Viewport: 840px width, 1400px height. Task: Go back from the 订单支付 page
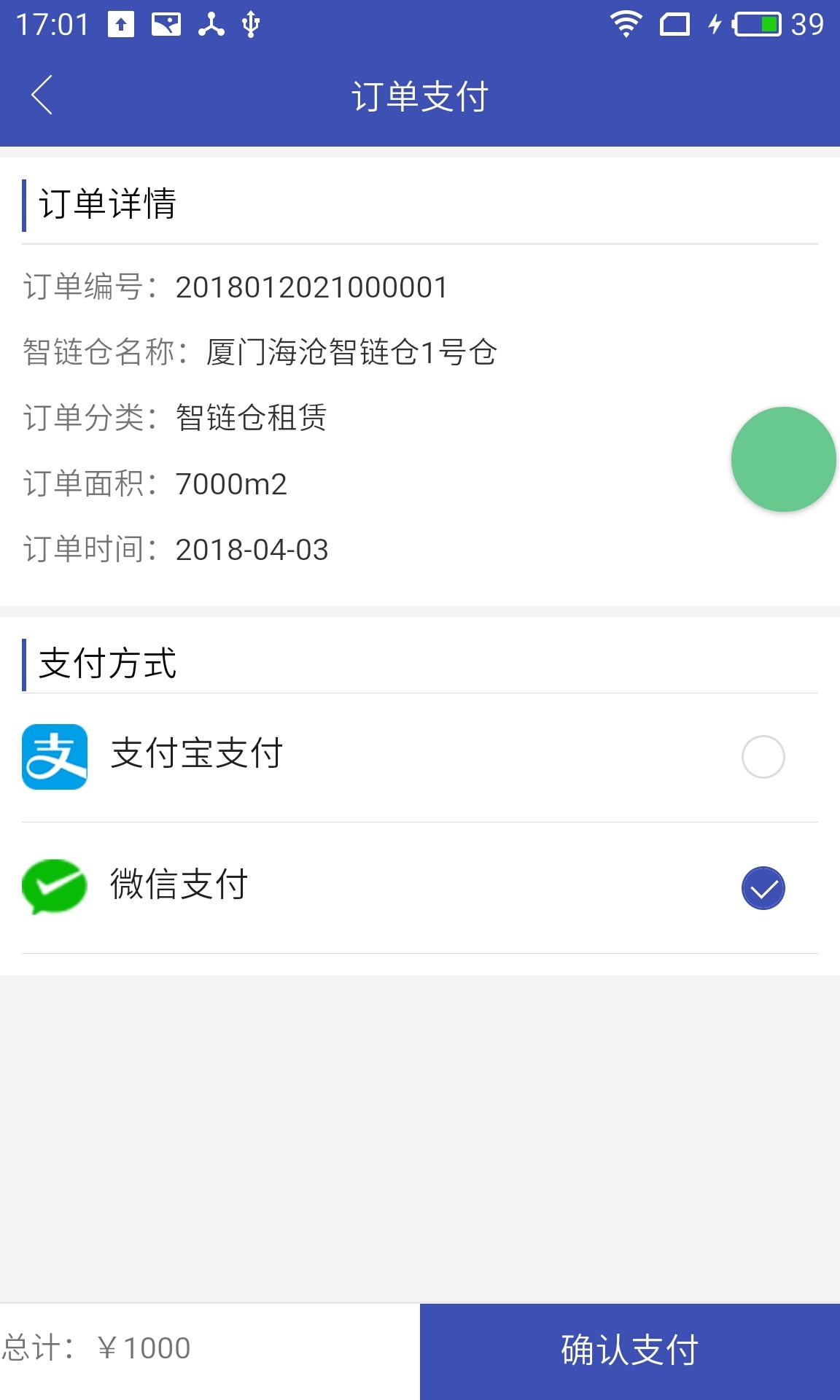pos(42,95)
